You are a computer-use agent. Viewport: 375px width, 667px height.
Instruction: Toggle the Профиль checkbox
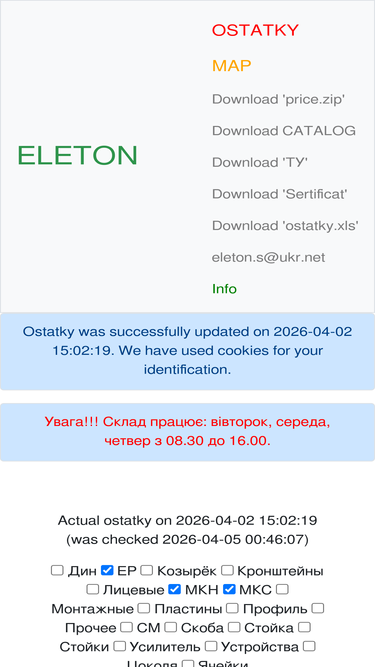pos(232,608)
